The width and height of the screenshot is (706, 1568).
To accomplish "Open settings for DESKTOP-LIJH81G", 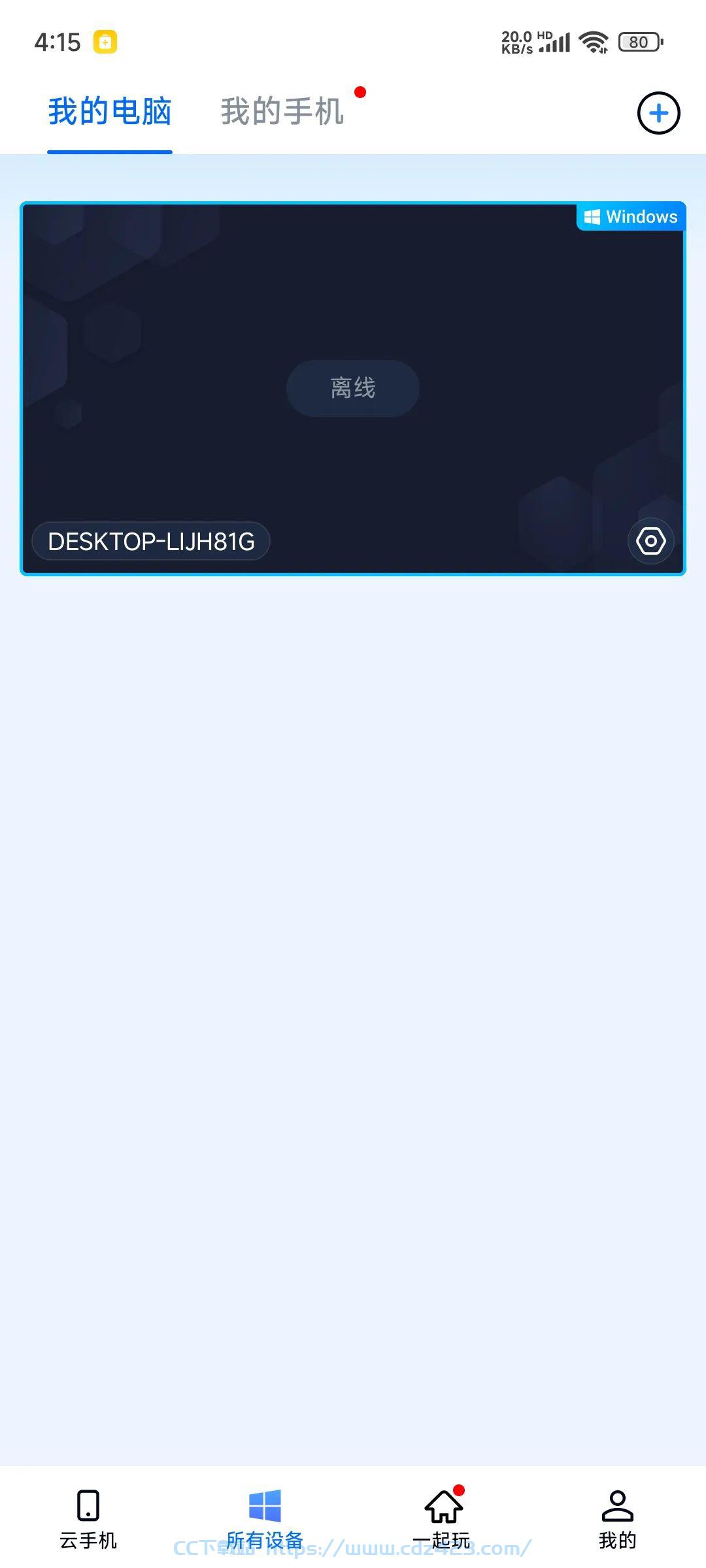I will (650, 541).
